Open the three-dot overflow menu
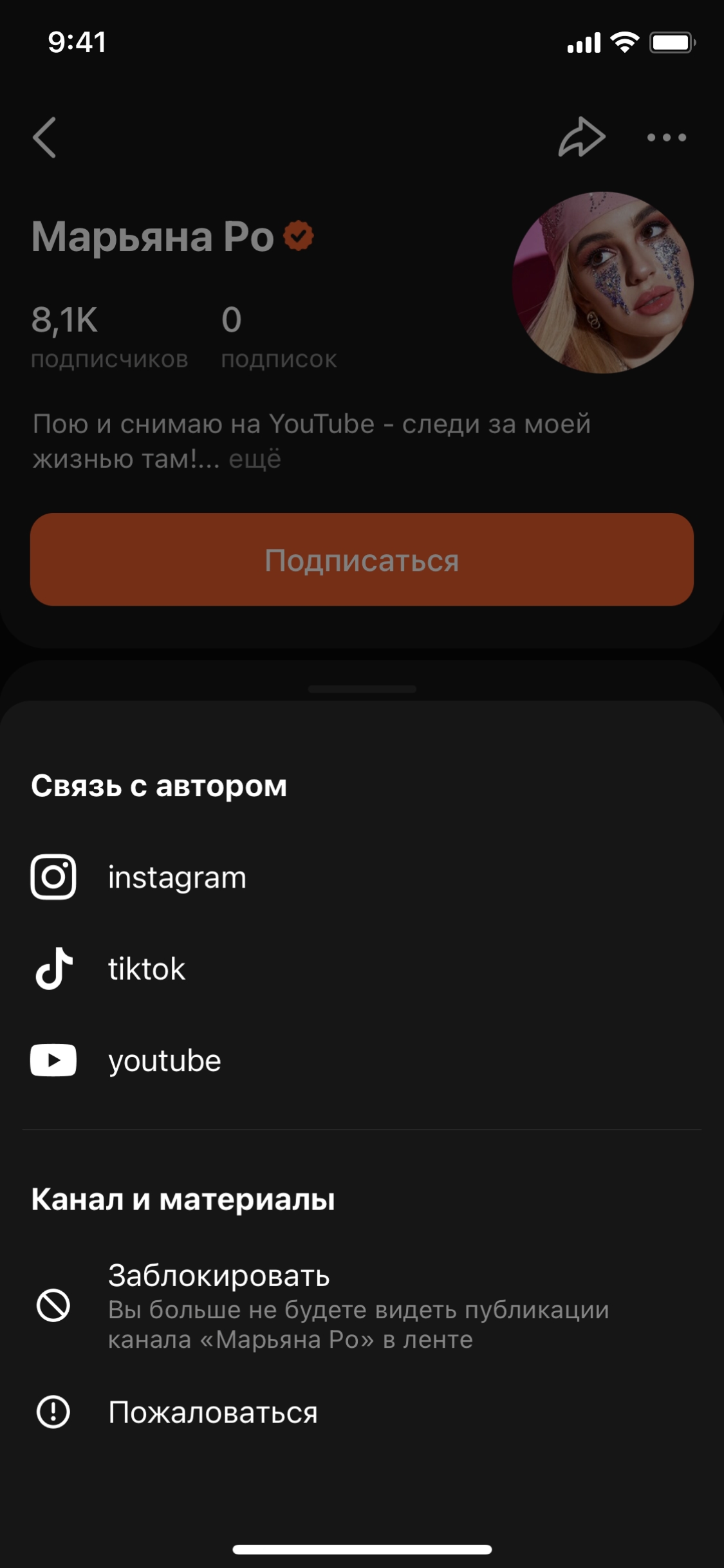Viewport: 724px width, 1568px height. (667, 137)
